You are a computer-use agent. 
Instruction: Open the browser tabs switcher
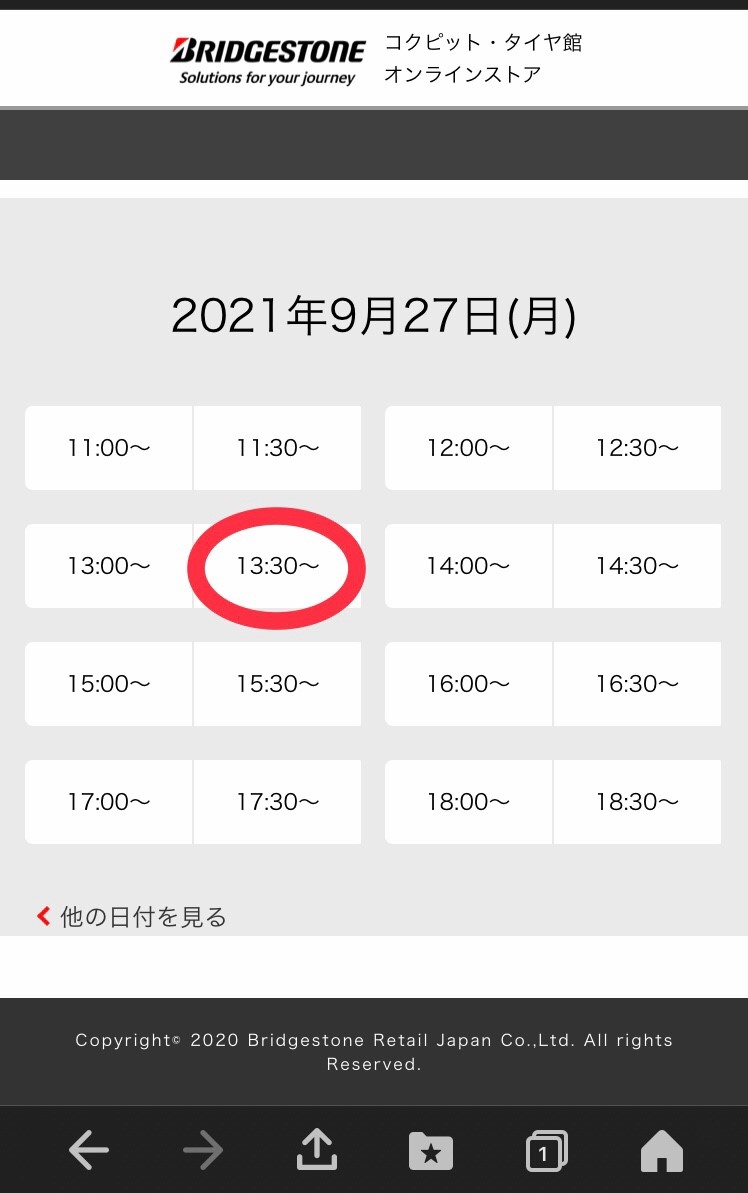(x=546, y=1151)
